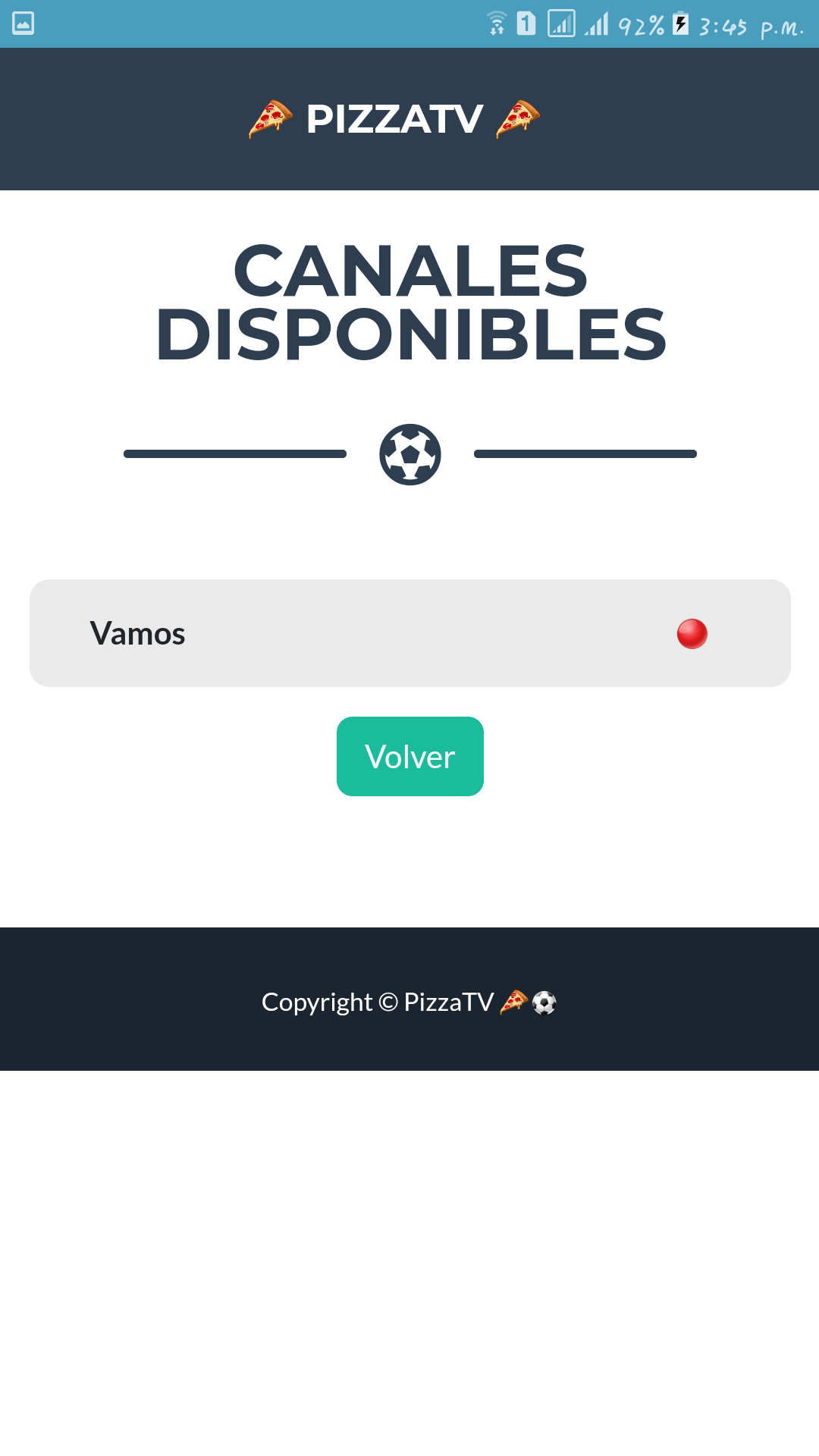Open the Vamos channel
This screenshot has width=819, height=1456.
(x=409, y=633)
